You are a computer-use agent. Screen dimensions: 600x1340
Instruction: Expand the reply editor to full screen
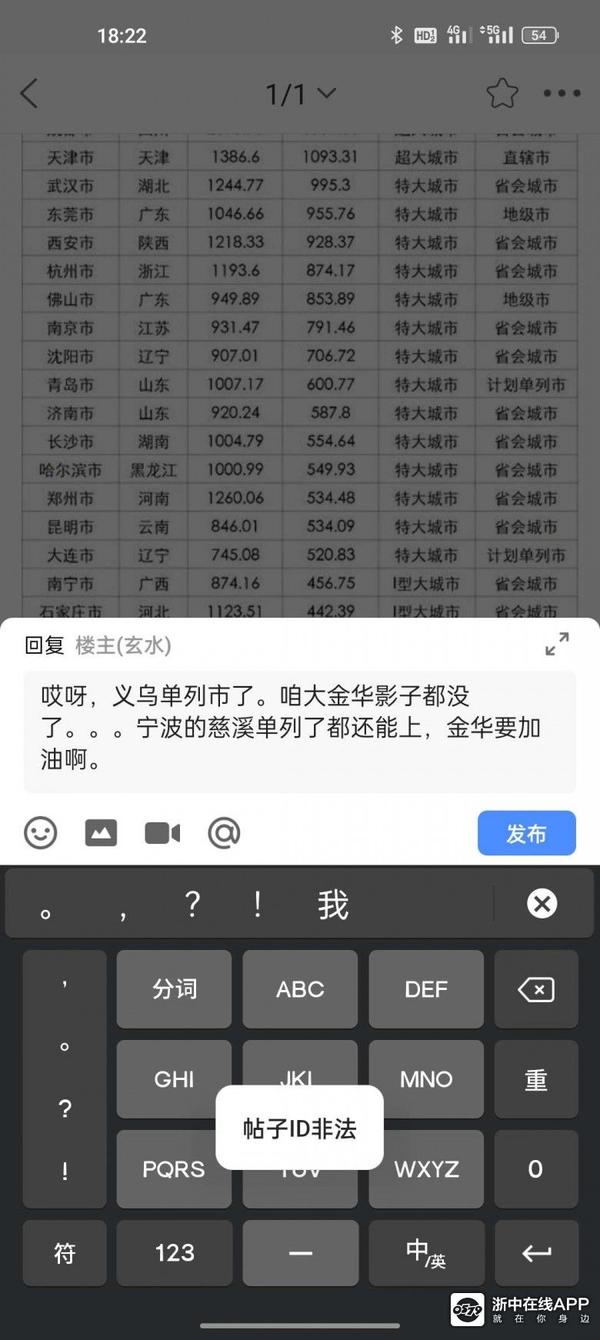(557, 645)
